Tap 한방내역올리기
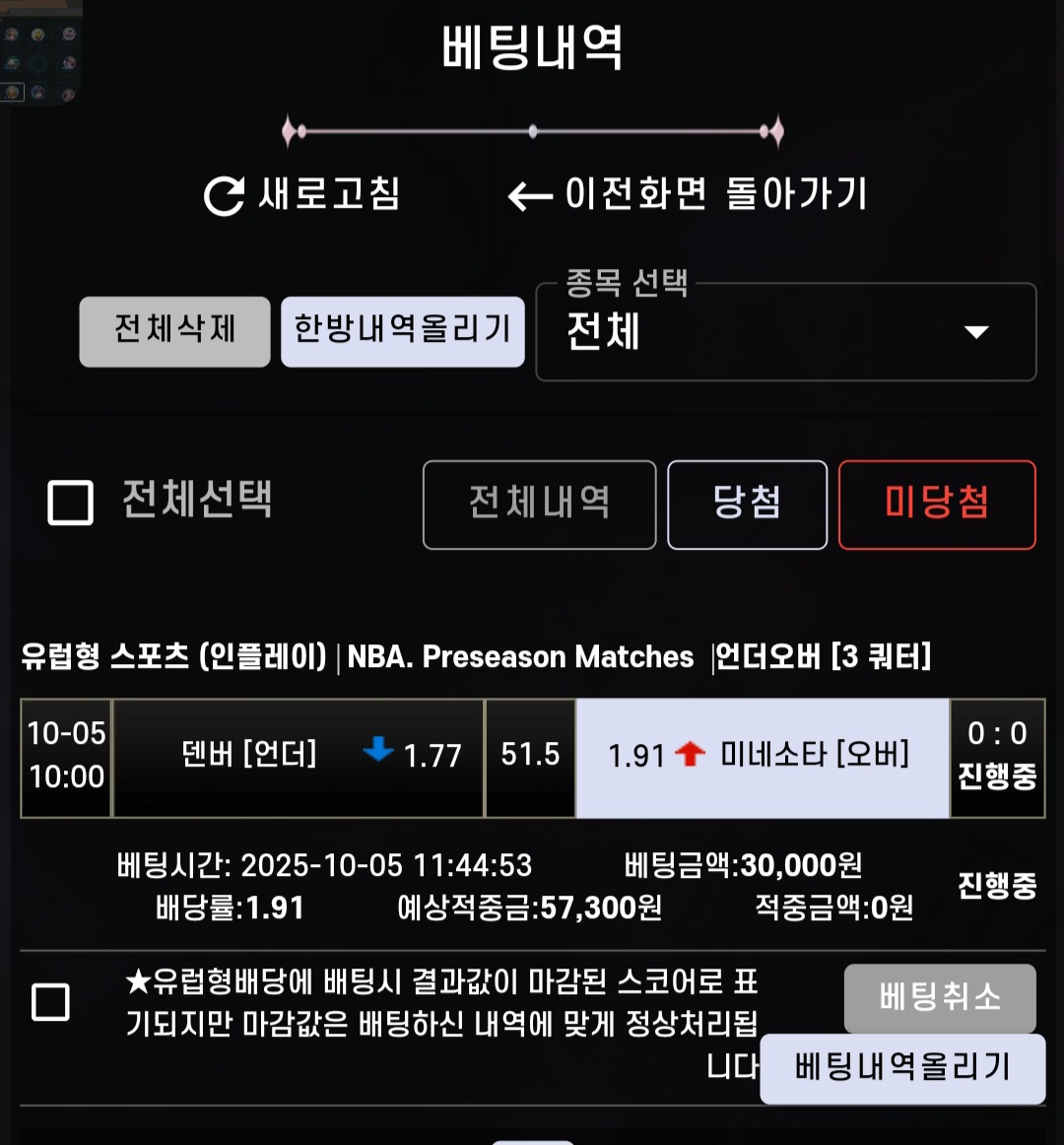 point(402,331)
